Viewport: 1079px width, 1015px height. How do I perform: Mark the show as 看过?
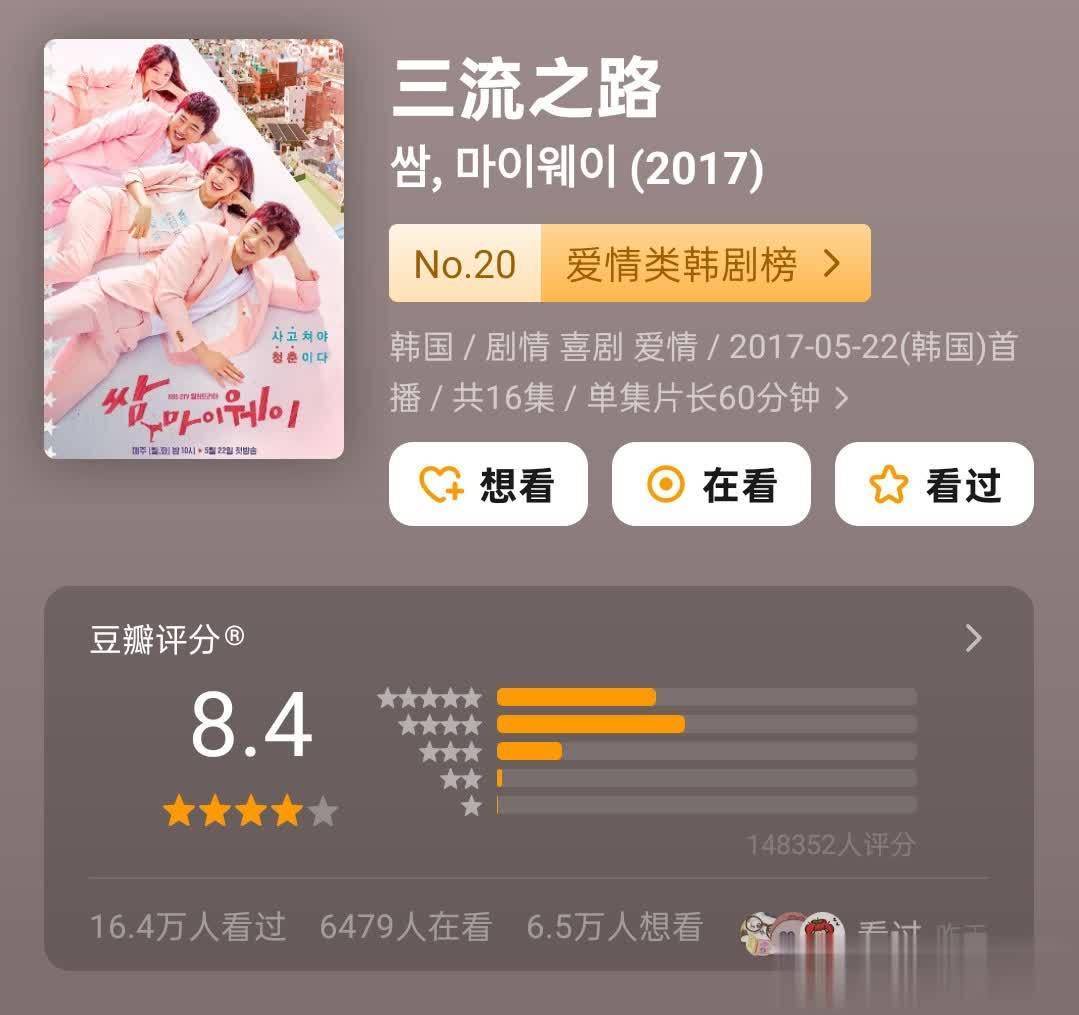coord(933,485)
